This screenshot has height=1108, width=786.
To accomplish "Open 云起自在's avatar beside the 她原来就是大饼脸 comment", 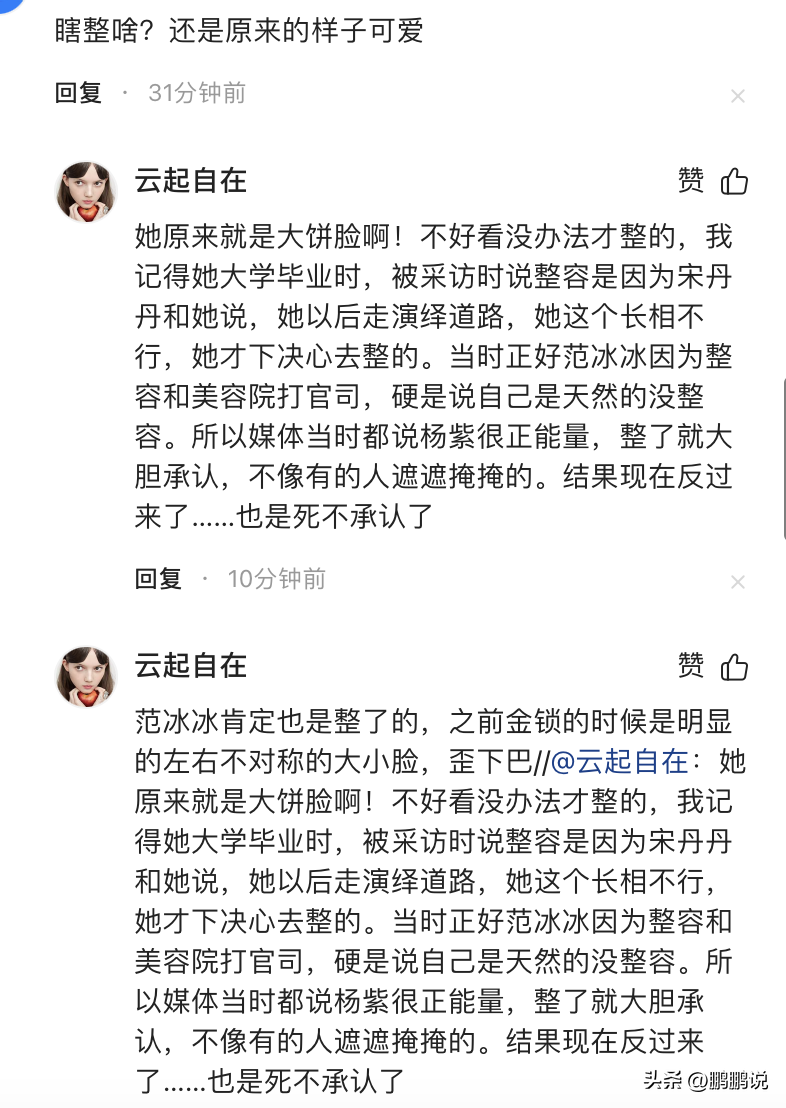I will 86,190.
